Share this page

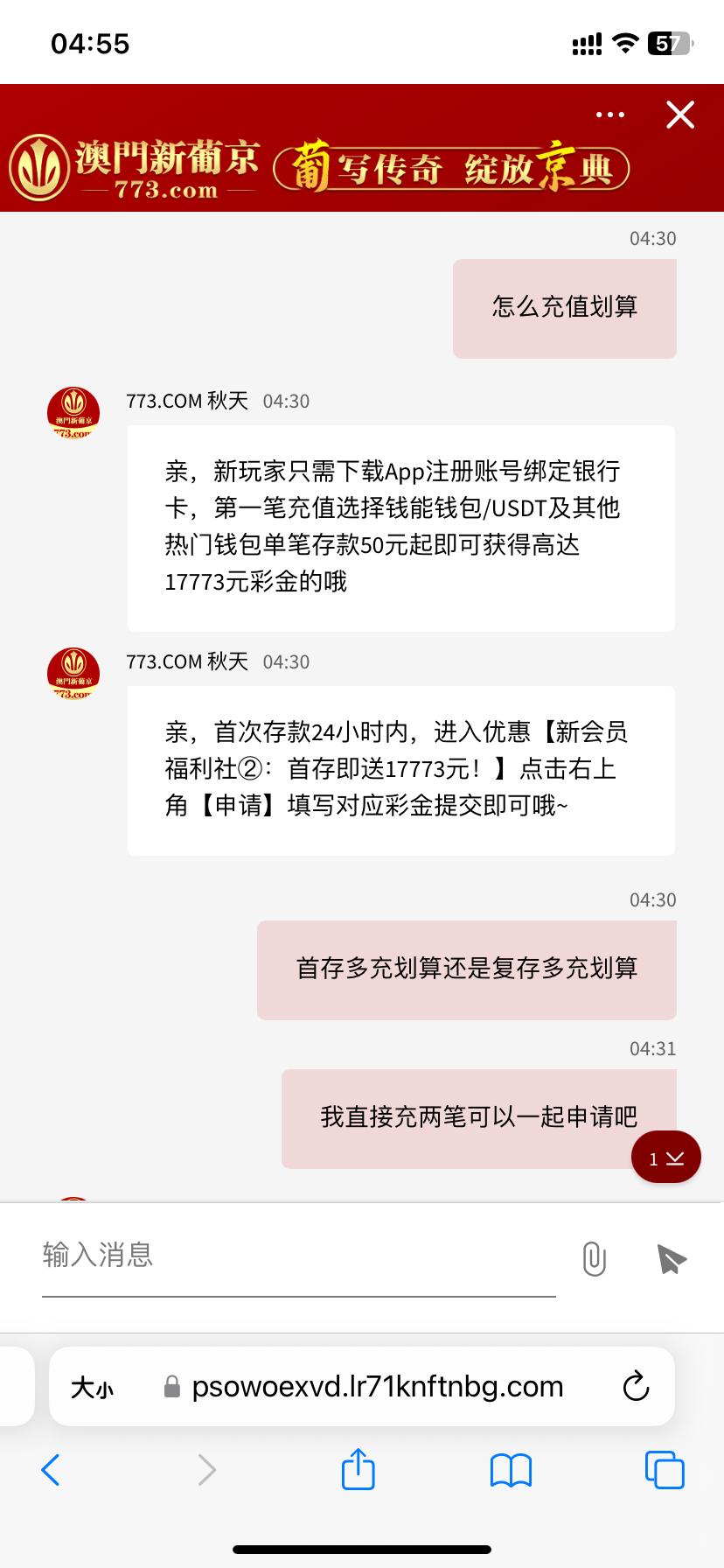coord(358,1469)
